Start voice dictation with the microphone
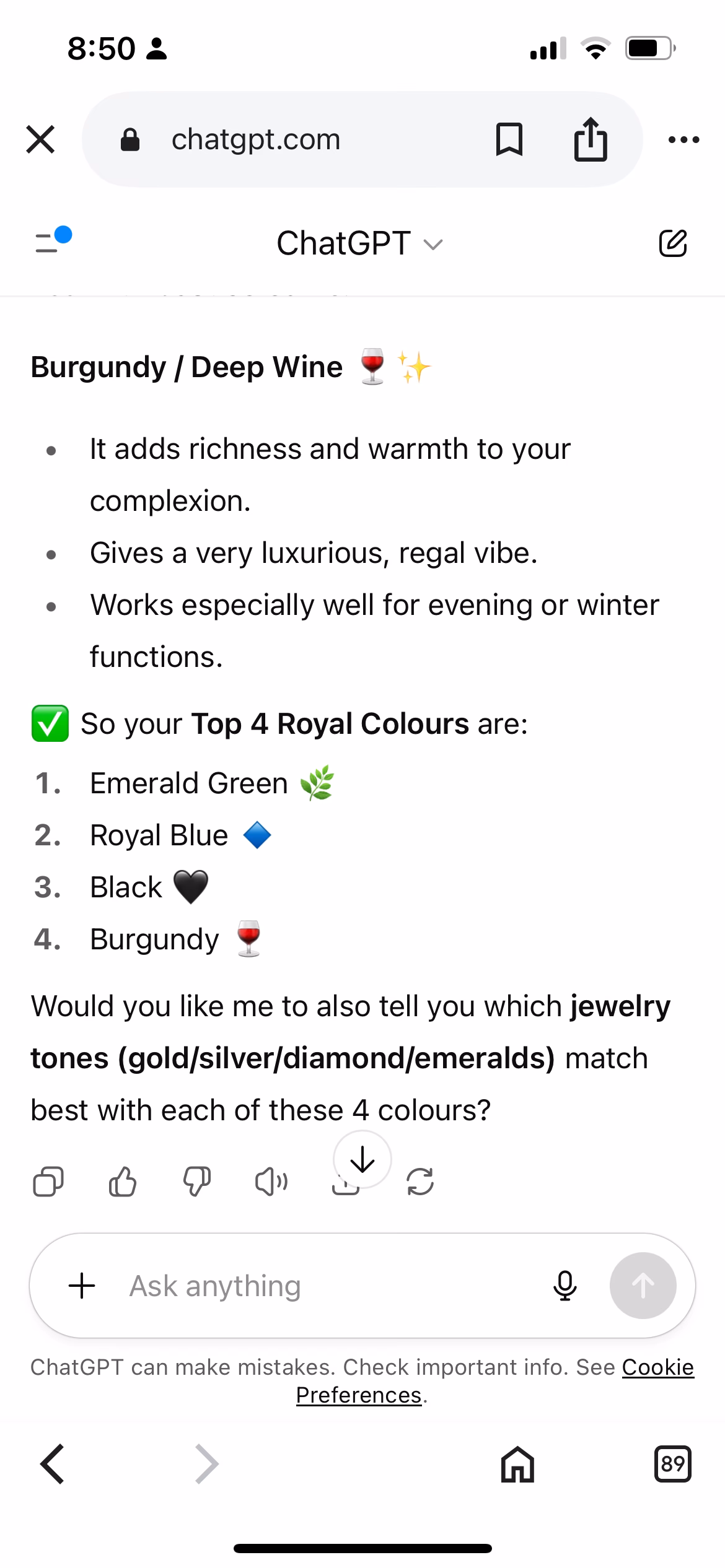 pos(565,1286)
